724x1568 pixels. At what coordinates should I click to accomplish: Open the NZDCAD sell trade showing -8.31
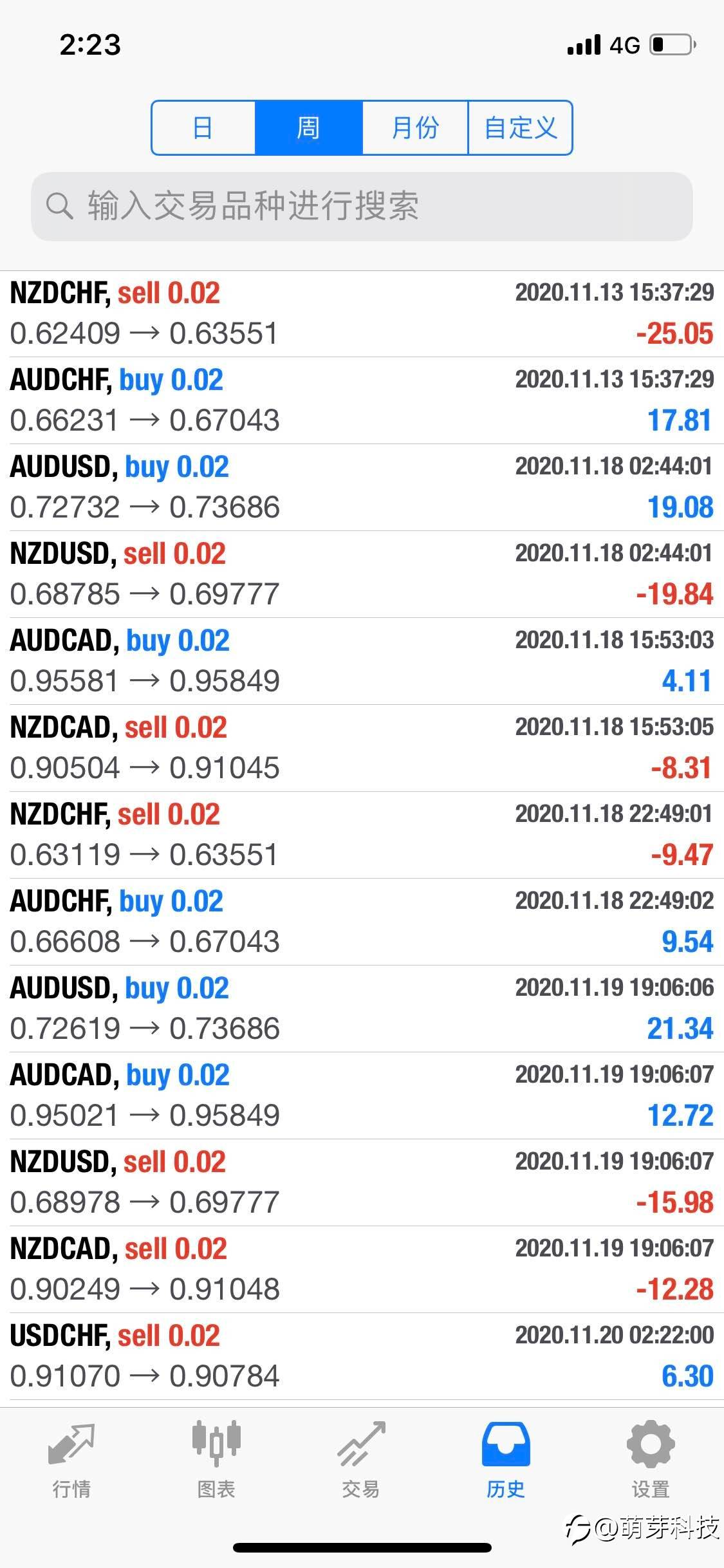(362, 748)
